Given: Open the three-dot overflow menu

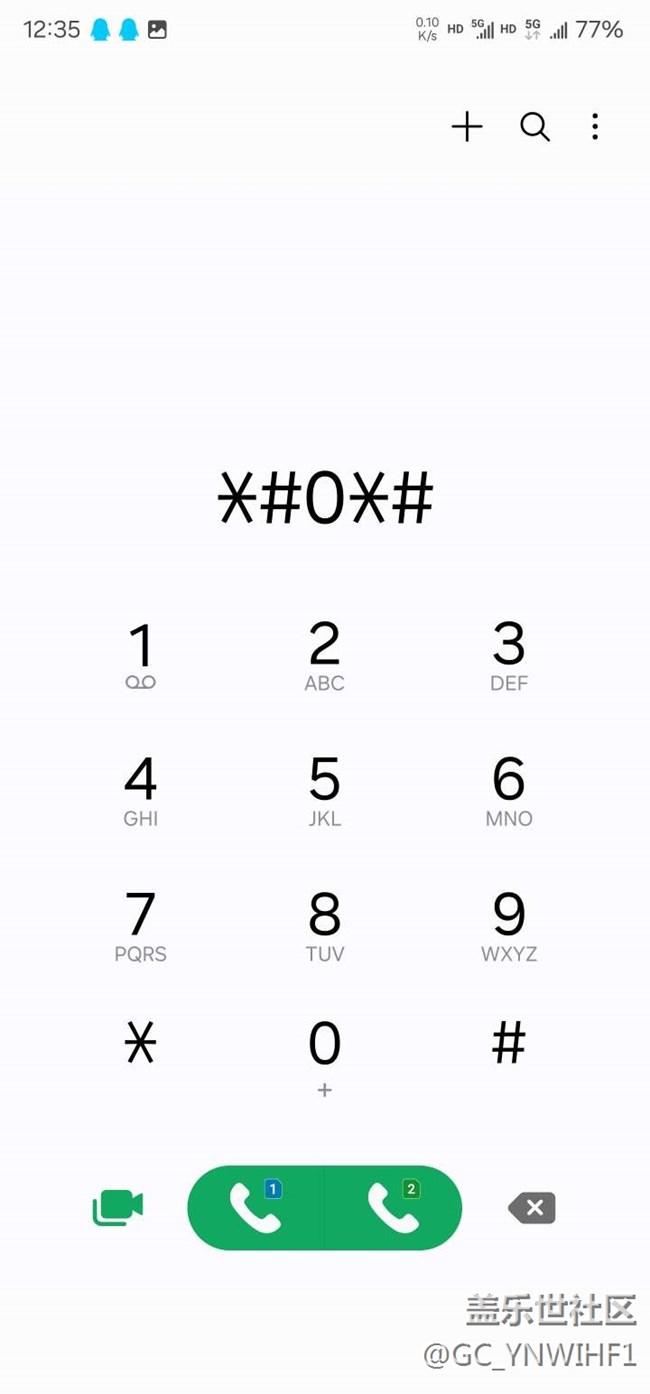Looking at the screenshot, I should tap(595, 127).
